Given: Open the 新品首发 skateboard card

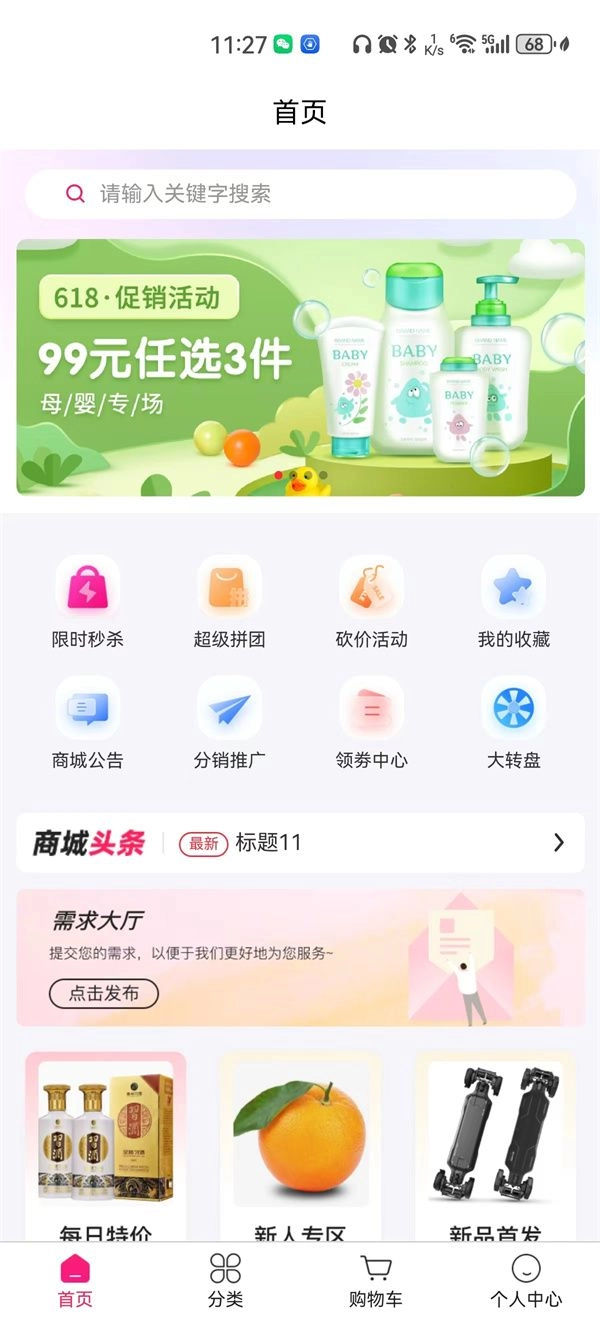Looking at the screenshot, I should 495,1145.
